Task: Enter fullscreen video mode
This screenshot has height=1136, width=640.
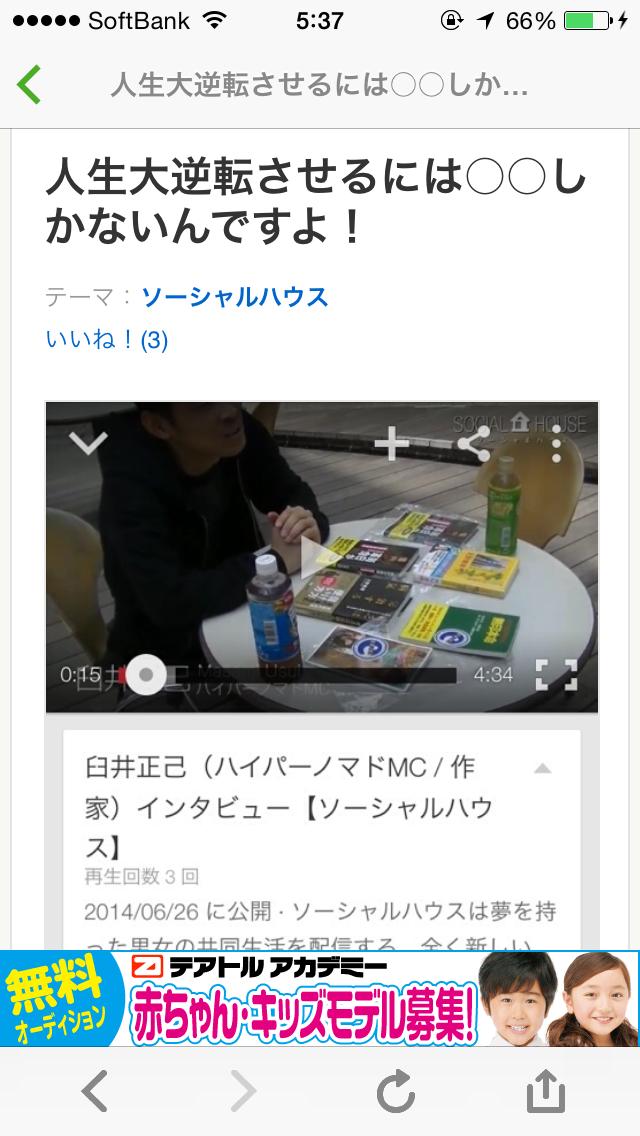Action: [x=556, y=675]
